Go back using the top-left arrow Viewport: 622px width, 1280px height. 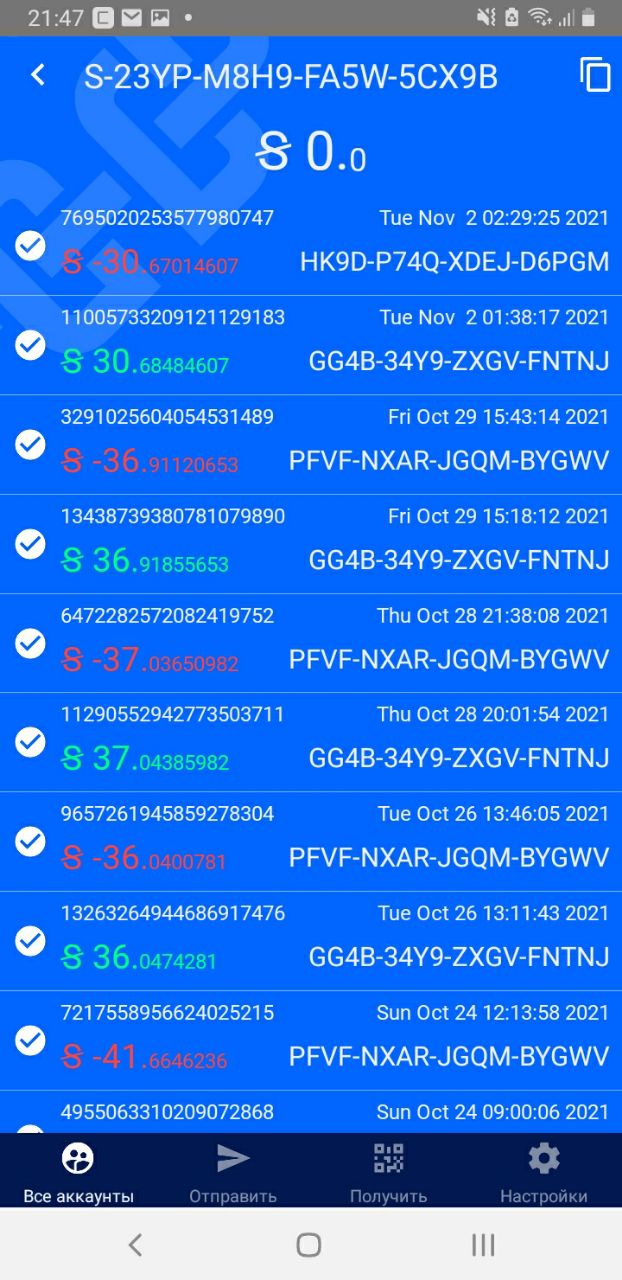(x=38, y=75)
